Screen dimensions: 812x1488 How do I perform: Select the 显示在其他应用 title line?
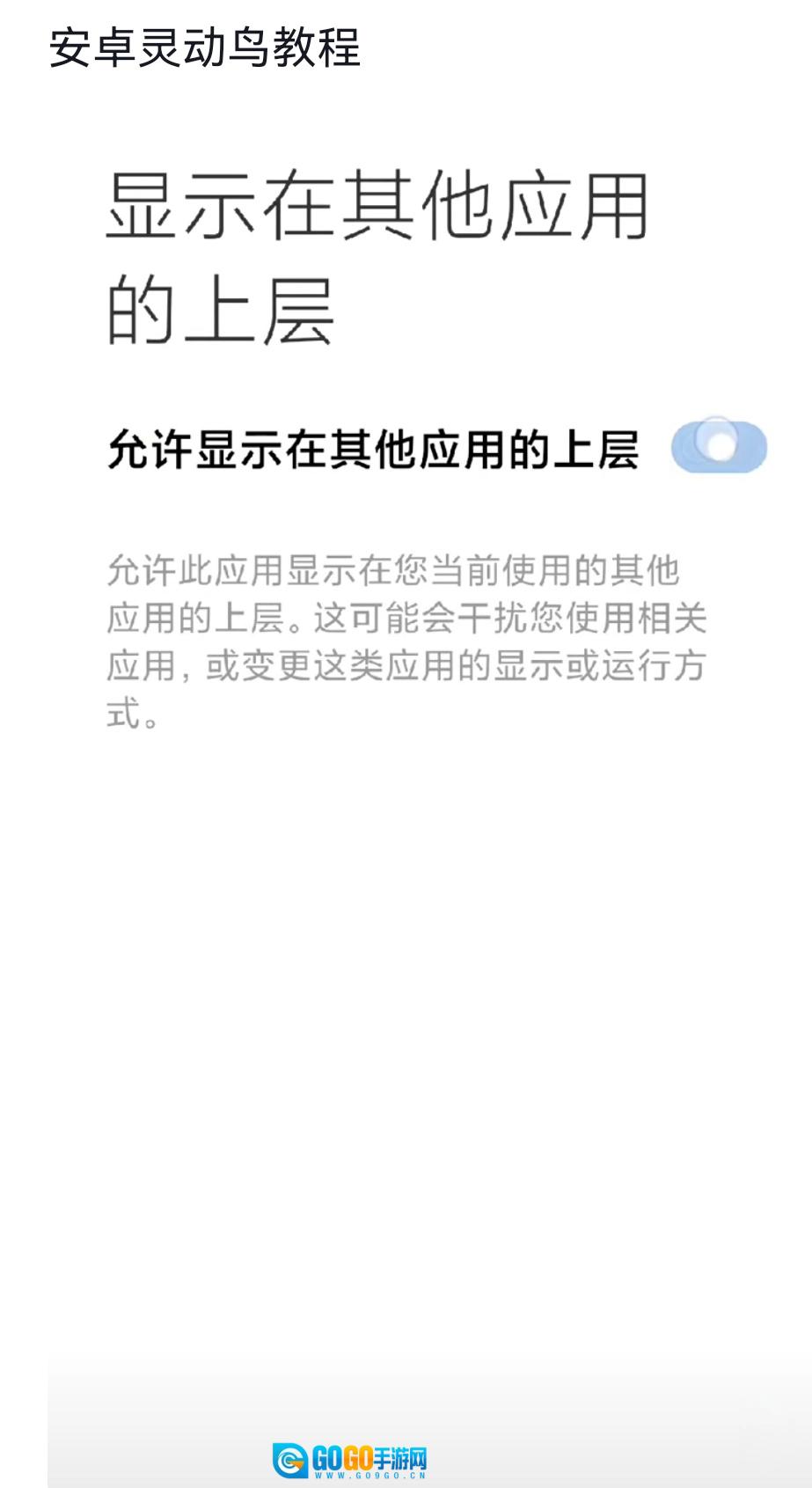click(378, 209)
